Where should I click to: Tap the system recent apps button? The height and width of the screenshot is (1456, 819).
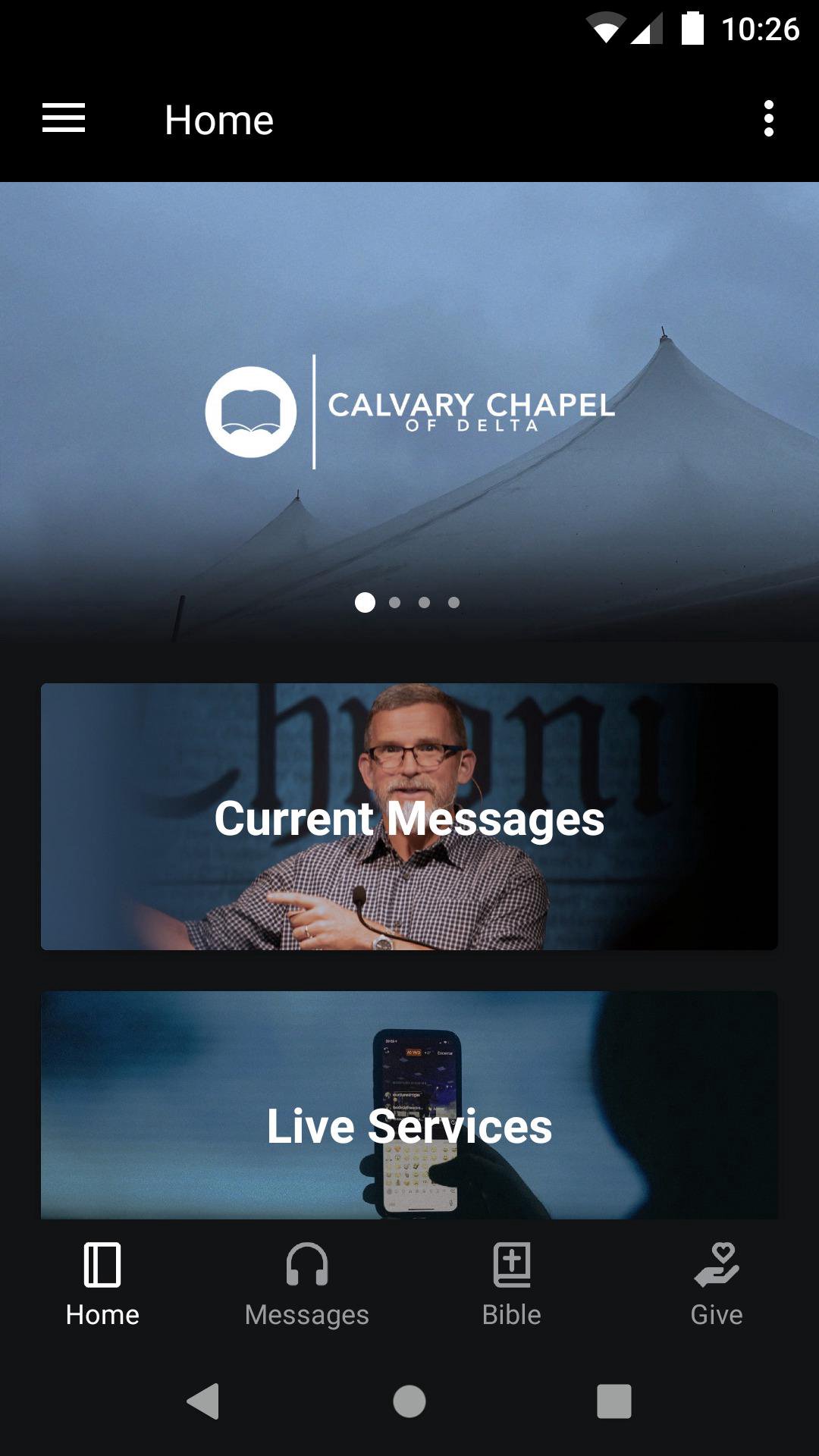coord(614,1401)
